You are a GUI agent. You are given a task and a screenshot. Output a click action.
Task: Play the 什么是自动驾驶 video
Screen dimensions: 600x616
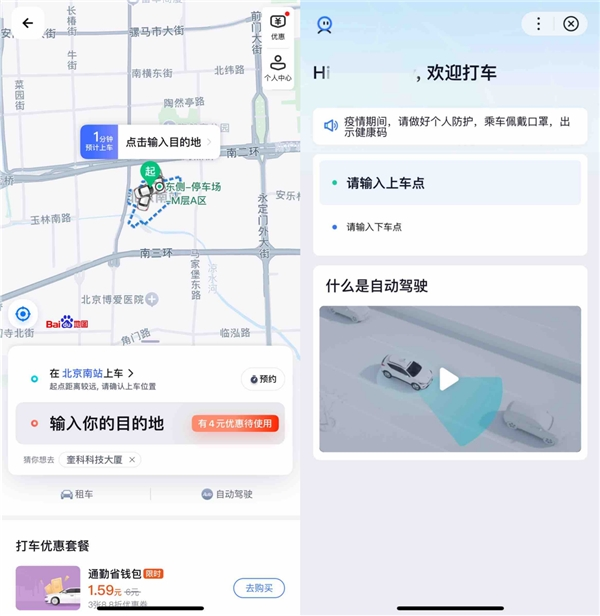point(449,379)
